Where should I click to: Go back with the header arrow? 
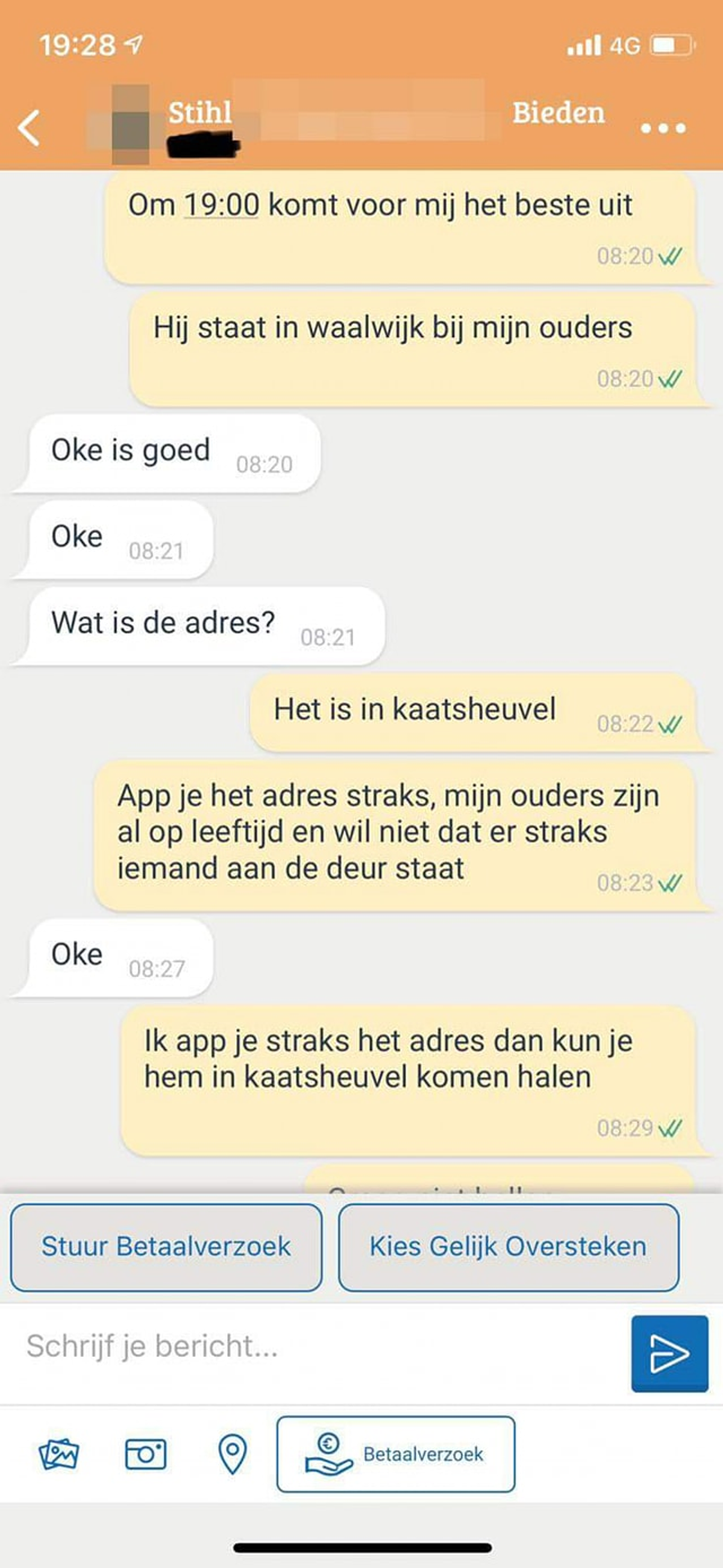(x=29, y=128)
